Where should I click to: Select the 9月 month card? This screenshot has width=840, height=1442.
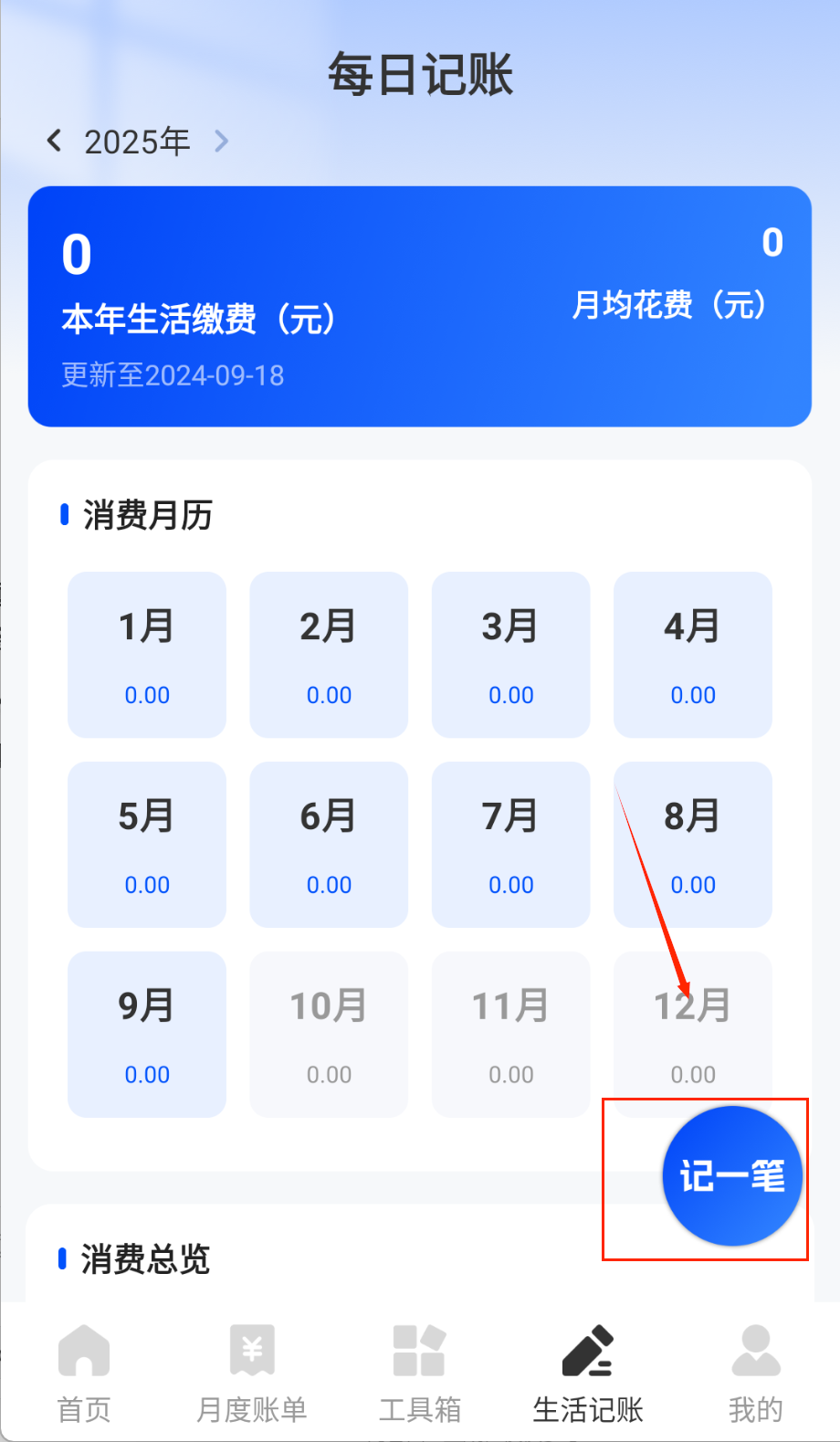147,1035
